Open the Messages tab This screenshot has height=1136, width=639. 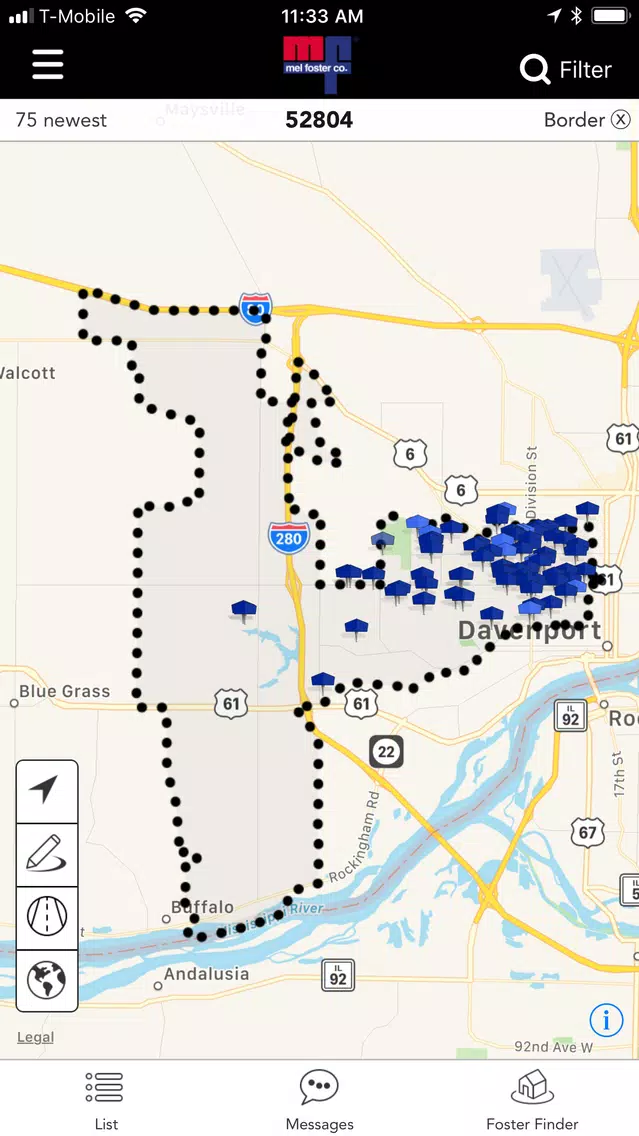[x=320, y=1100]
